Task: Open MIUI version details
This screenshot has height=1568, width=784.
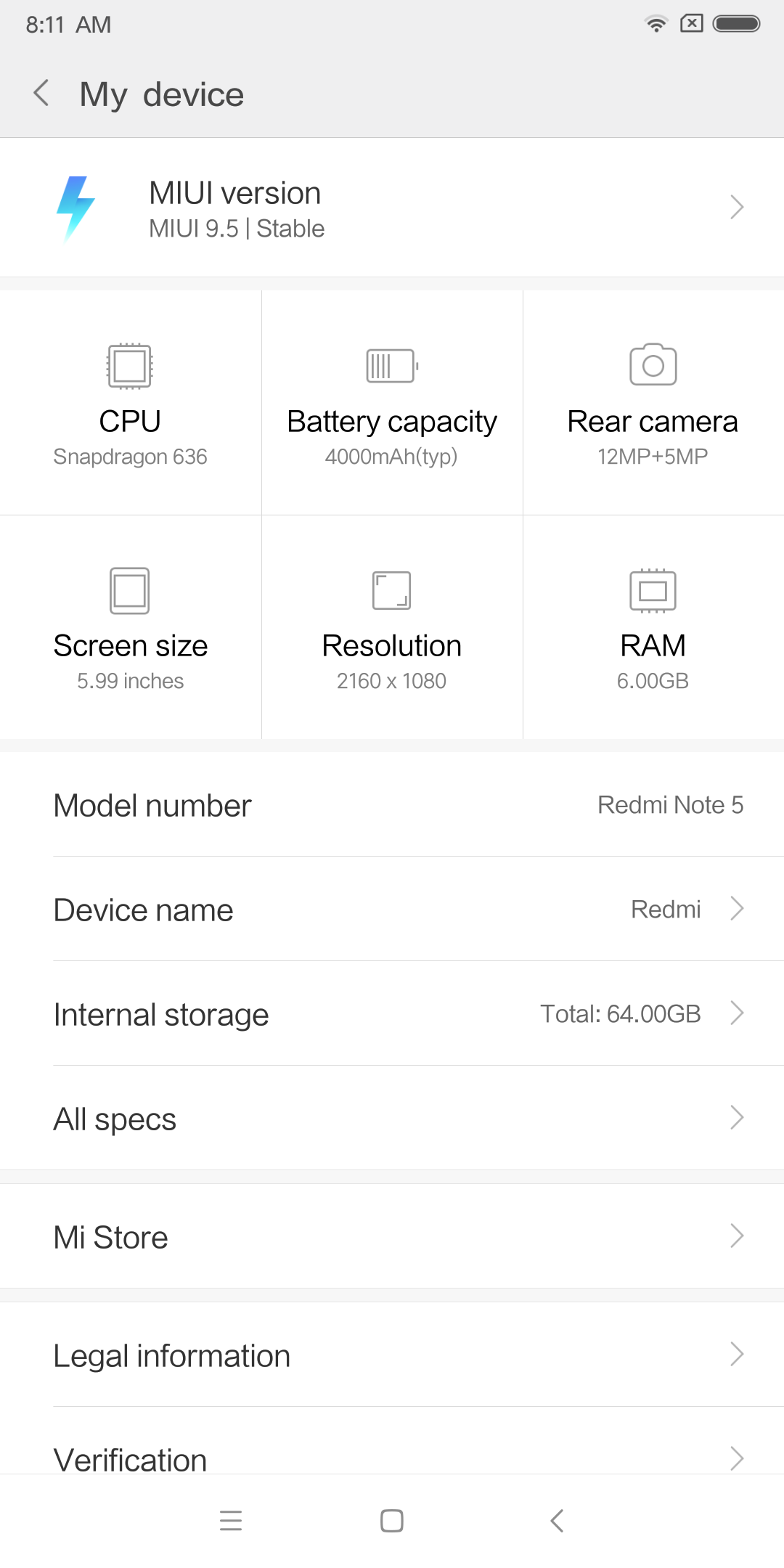Action: click(x=392, y=208)
